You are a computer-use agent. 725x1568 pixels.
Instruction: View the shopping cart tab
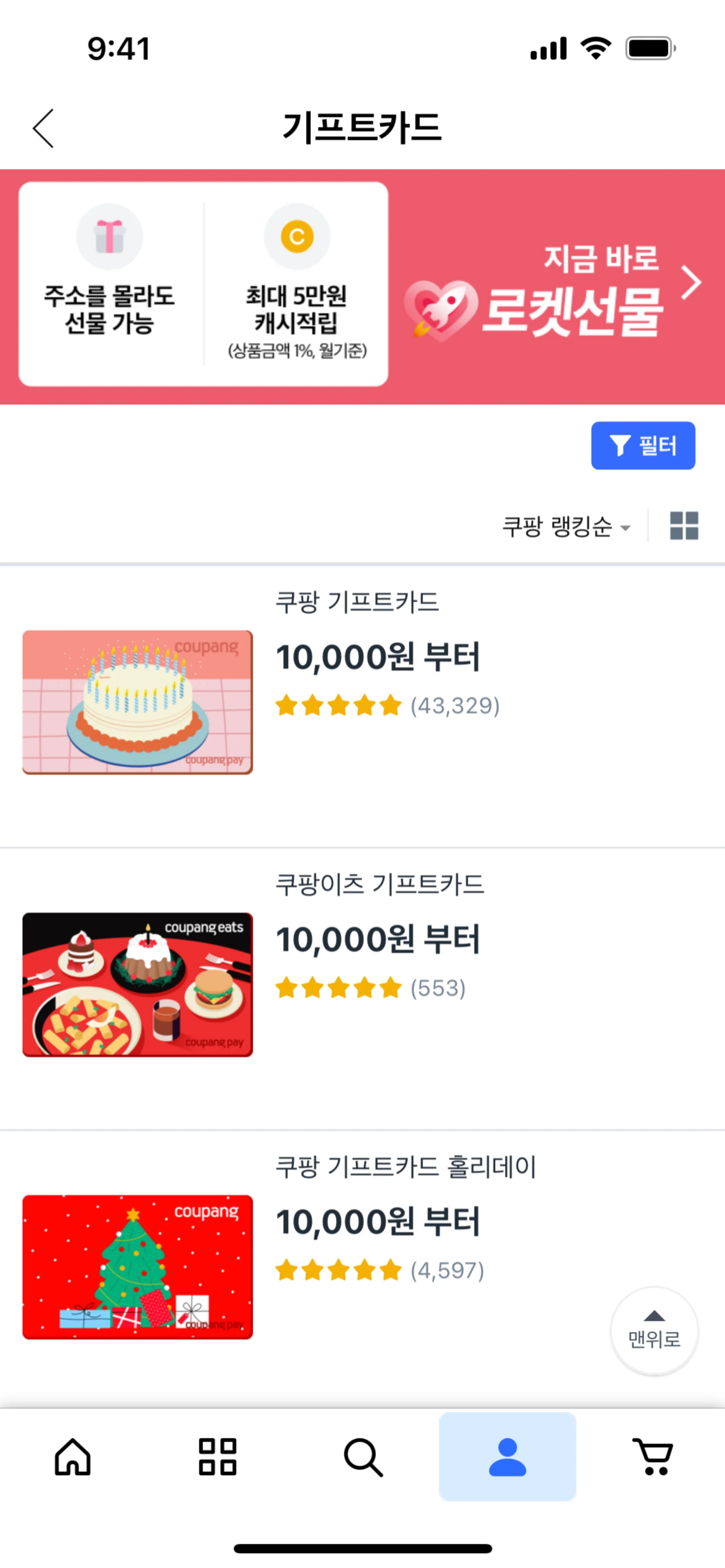click(x=652, y=1457)
